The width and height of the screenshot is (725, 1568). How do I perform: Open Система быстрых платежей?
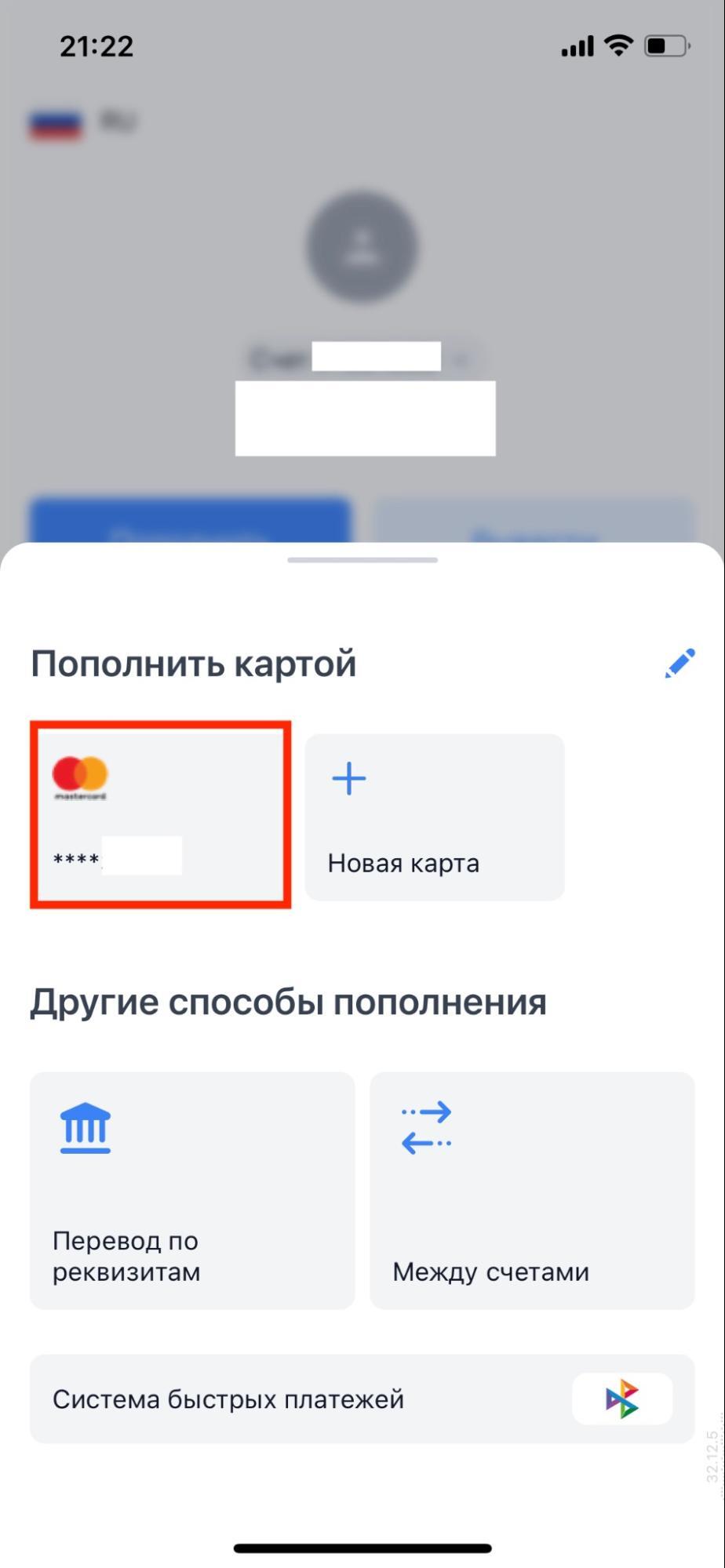coord(362,1399)
